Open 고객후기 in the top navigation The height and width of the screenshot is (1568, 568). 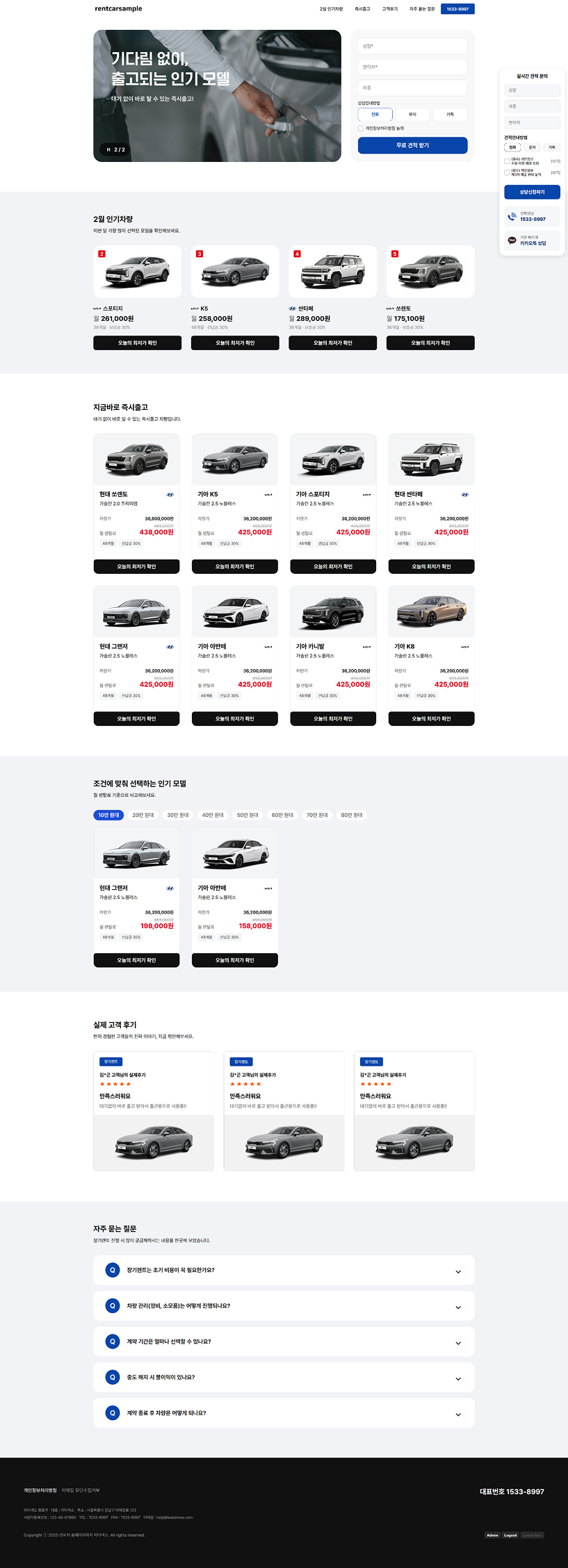pos(389,9)
